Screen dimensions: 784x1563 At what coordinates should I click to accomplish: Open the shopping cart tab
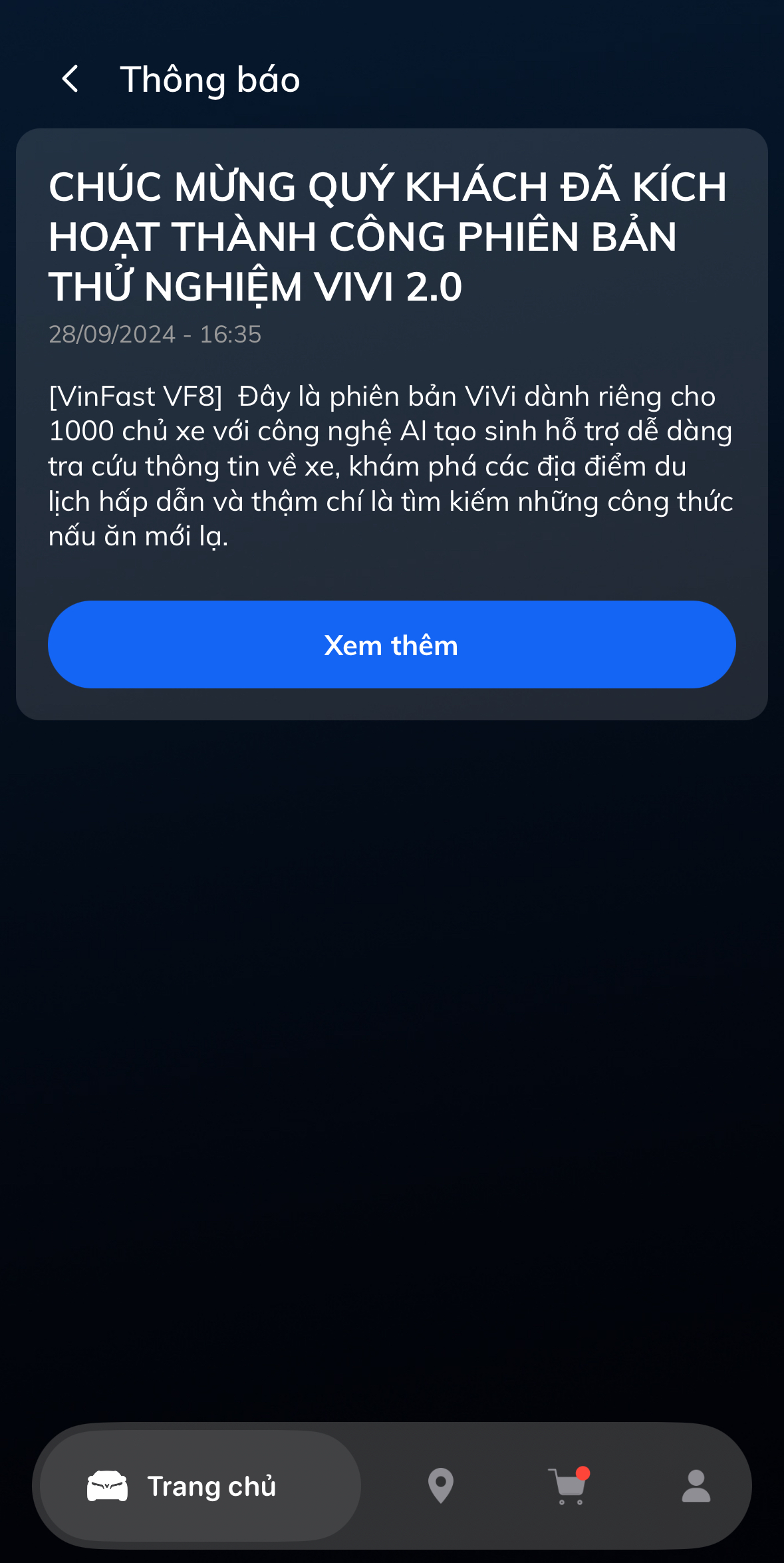[569, 1486]
